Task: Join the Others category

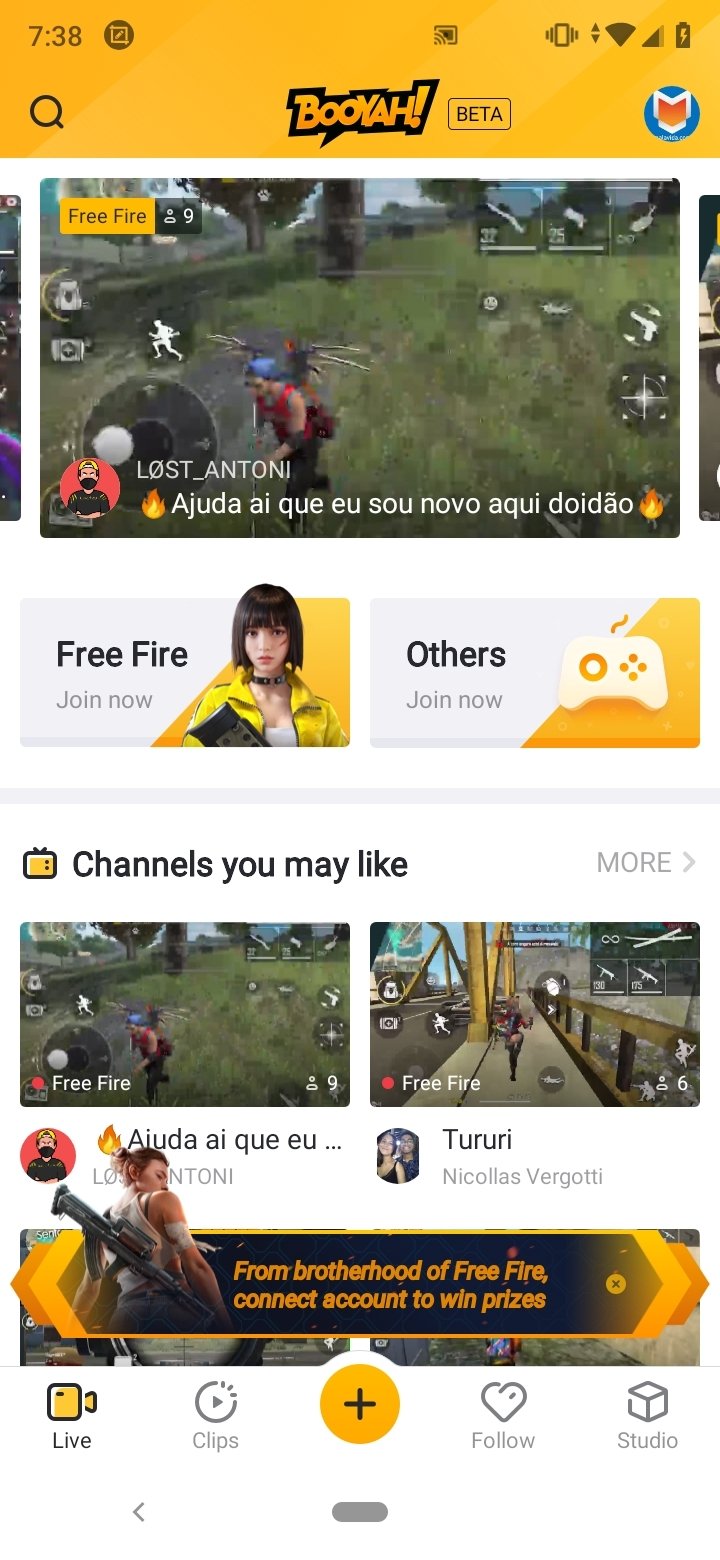Action: (535, 673)
